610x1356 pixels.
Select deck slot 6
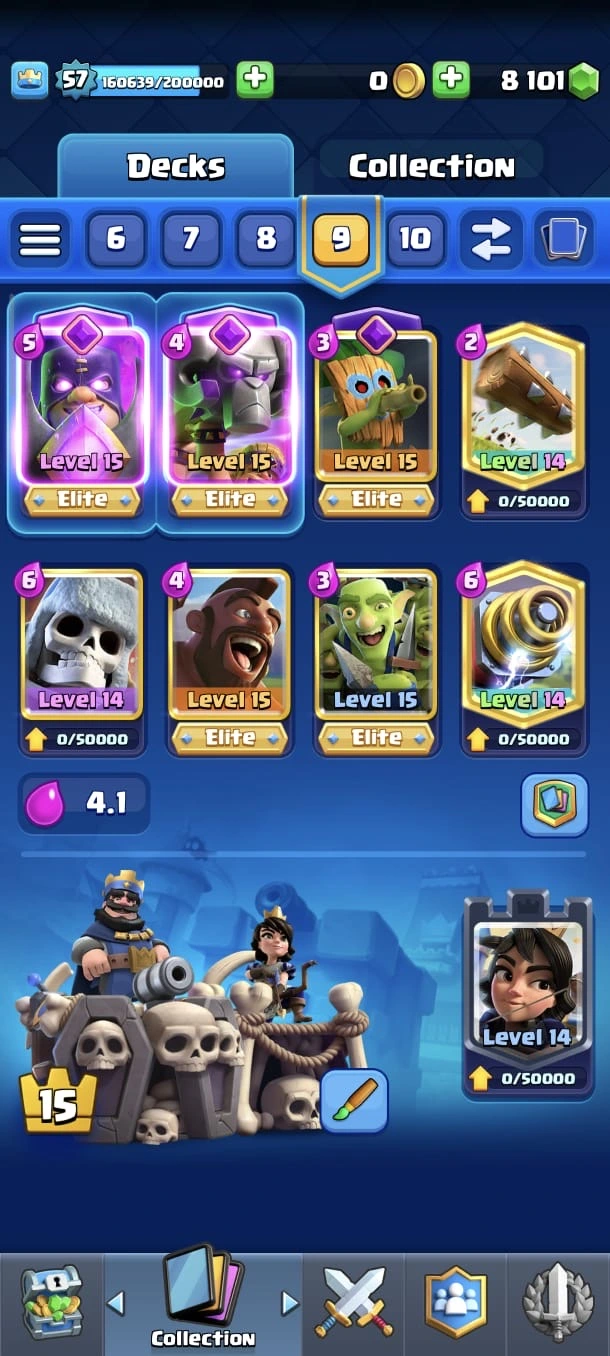coord(116,239)
